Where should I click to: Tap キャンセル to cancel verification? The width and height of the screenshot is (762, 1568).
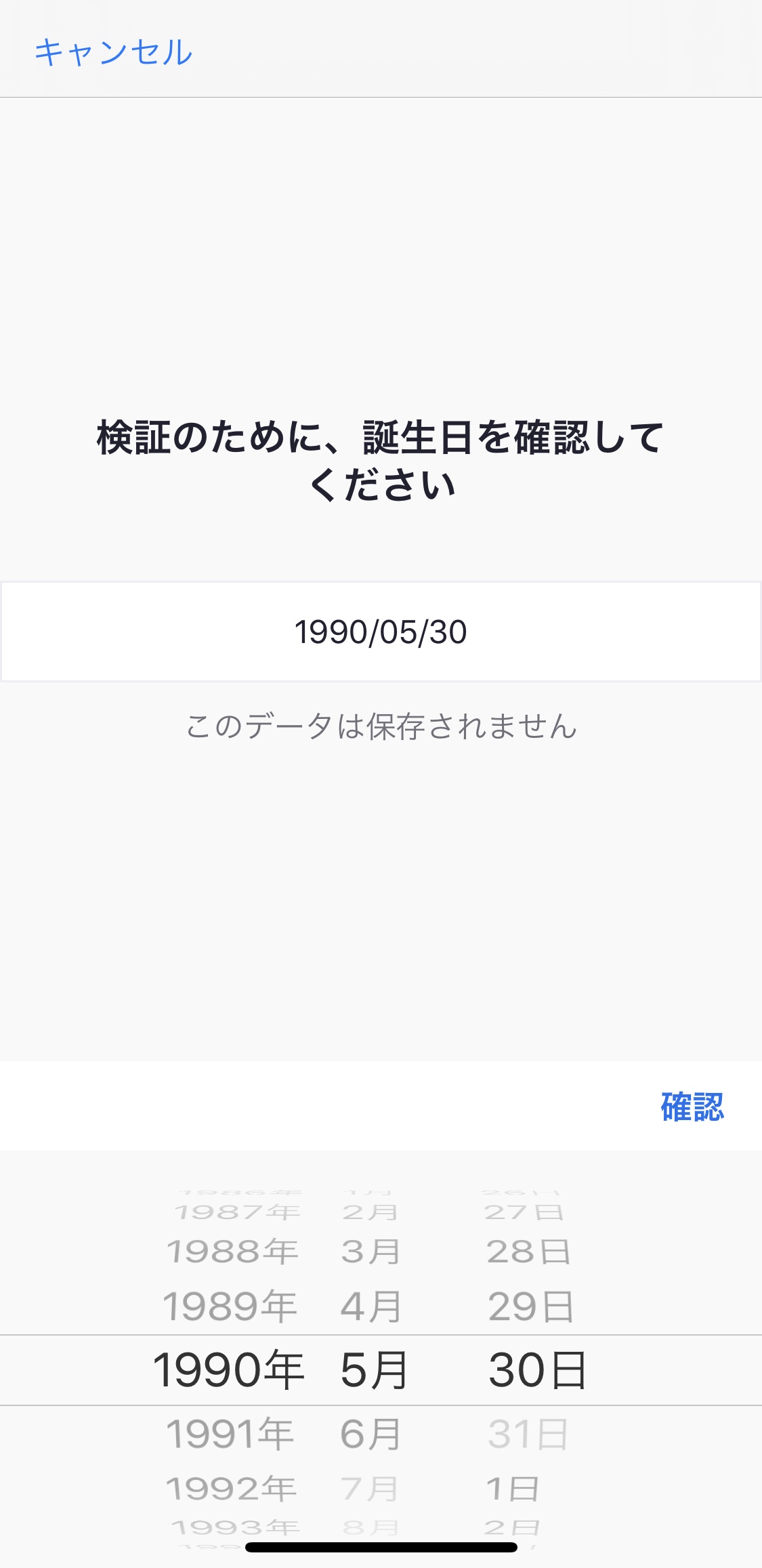(x=113, y=52)
